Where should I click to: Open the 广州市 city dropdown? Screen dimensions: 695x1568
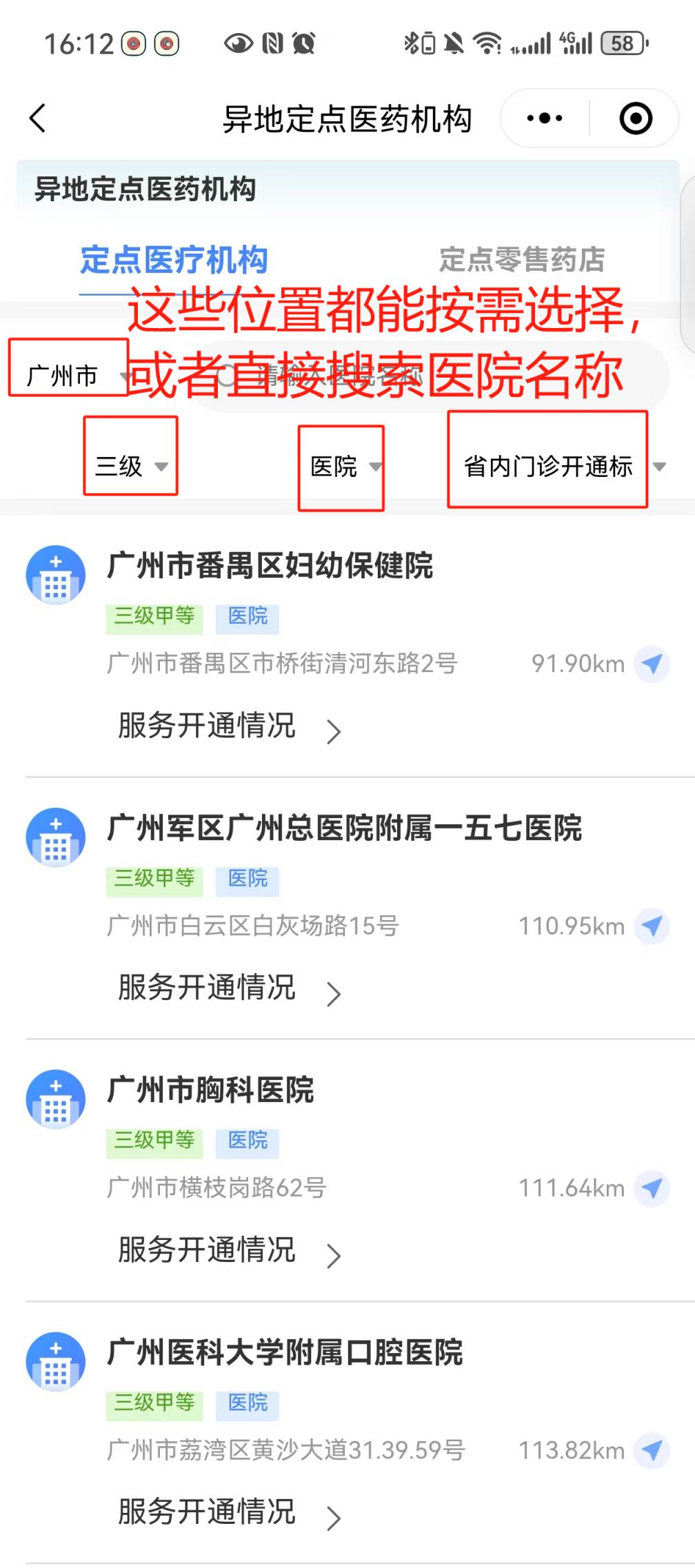69,376
